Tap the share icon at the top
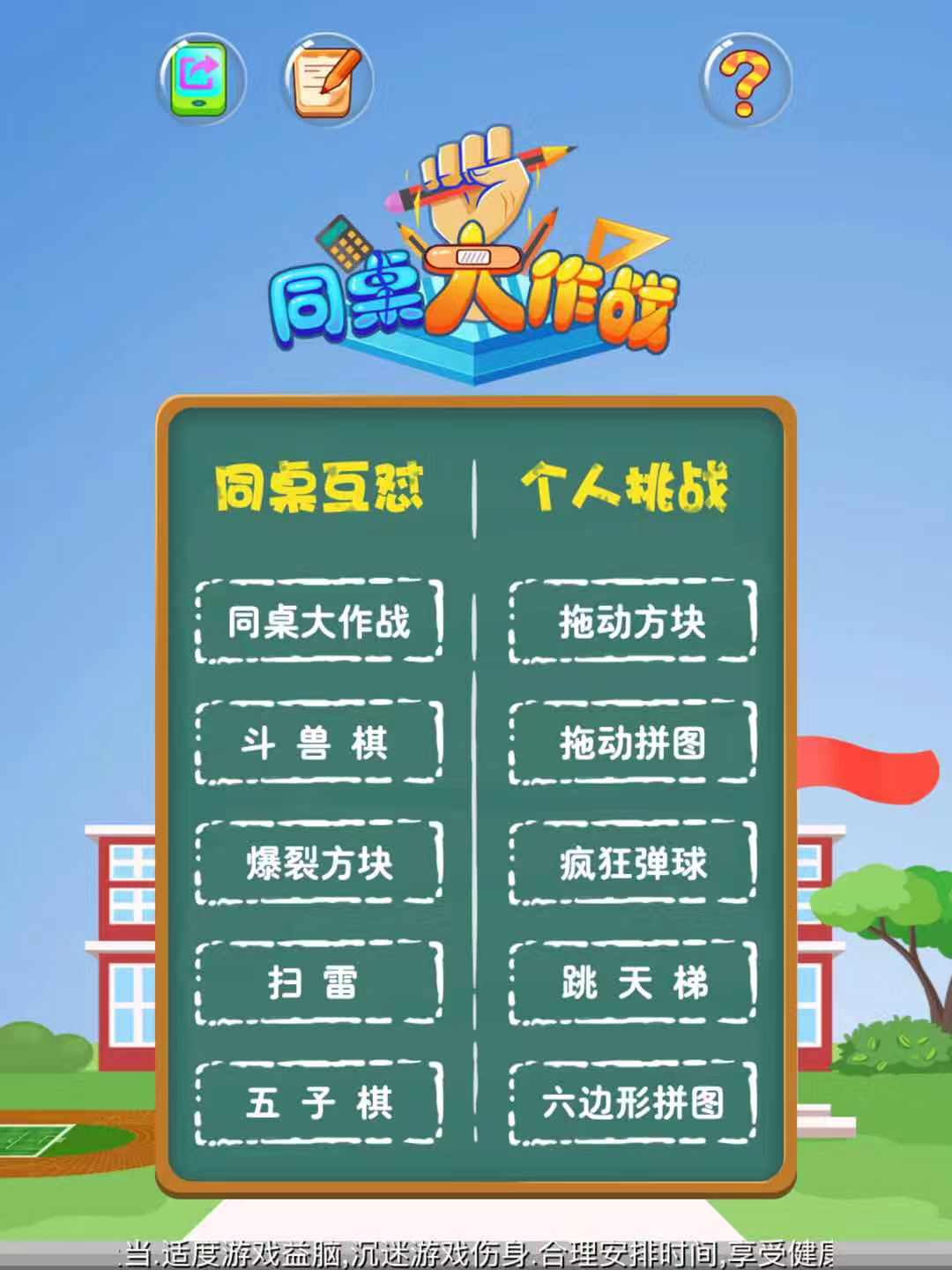 tap(200, 79)
